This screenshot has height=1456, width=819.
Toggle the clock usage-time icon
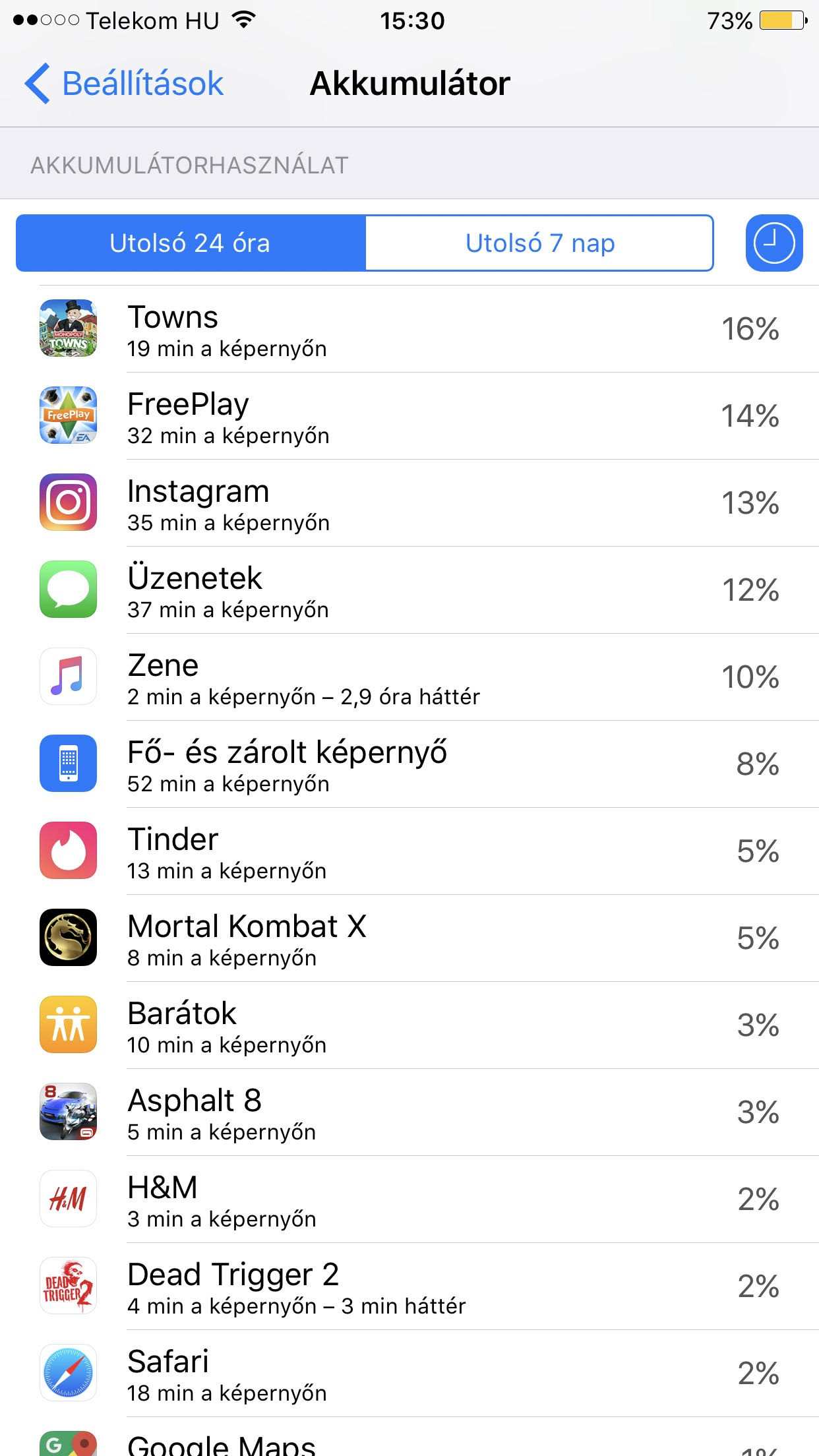coord(774,243)
